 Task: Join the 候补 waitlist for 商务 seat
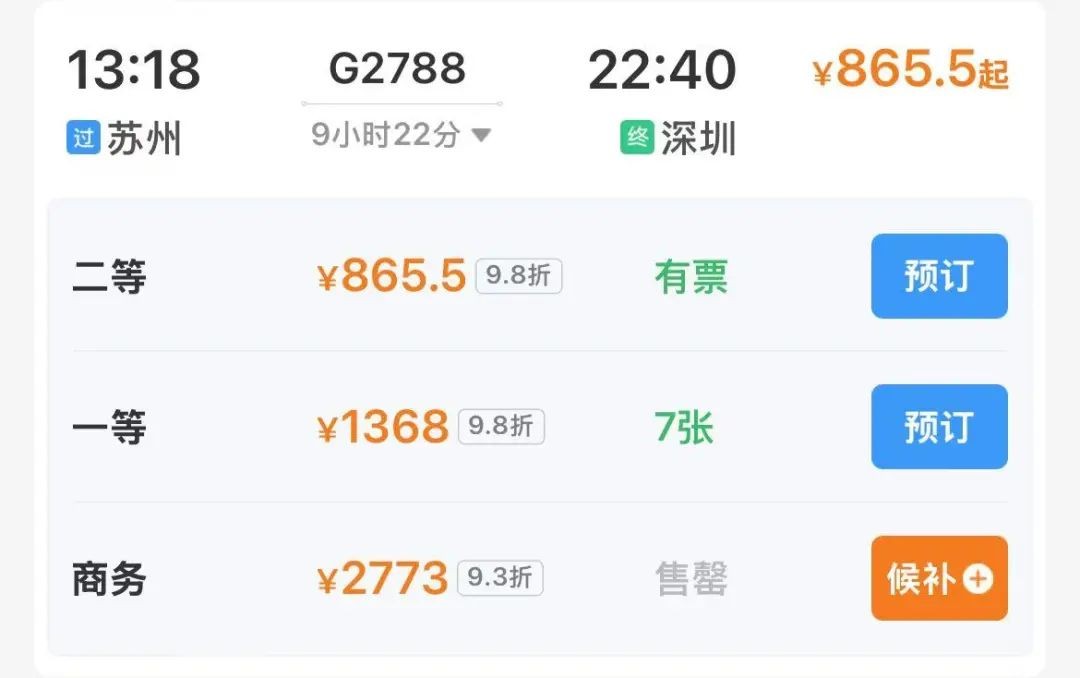(938, 578)
